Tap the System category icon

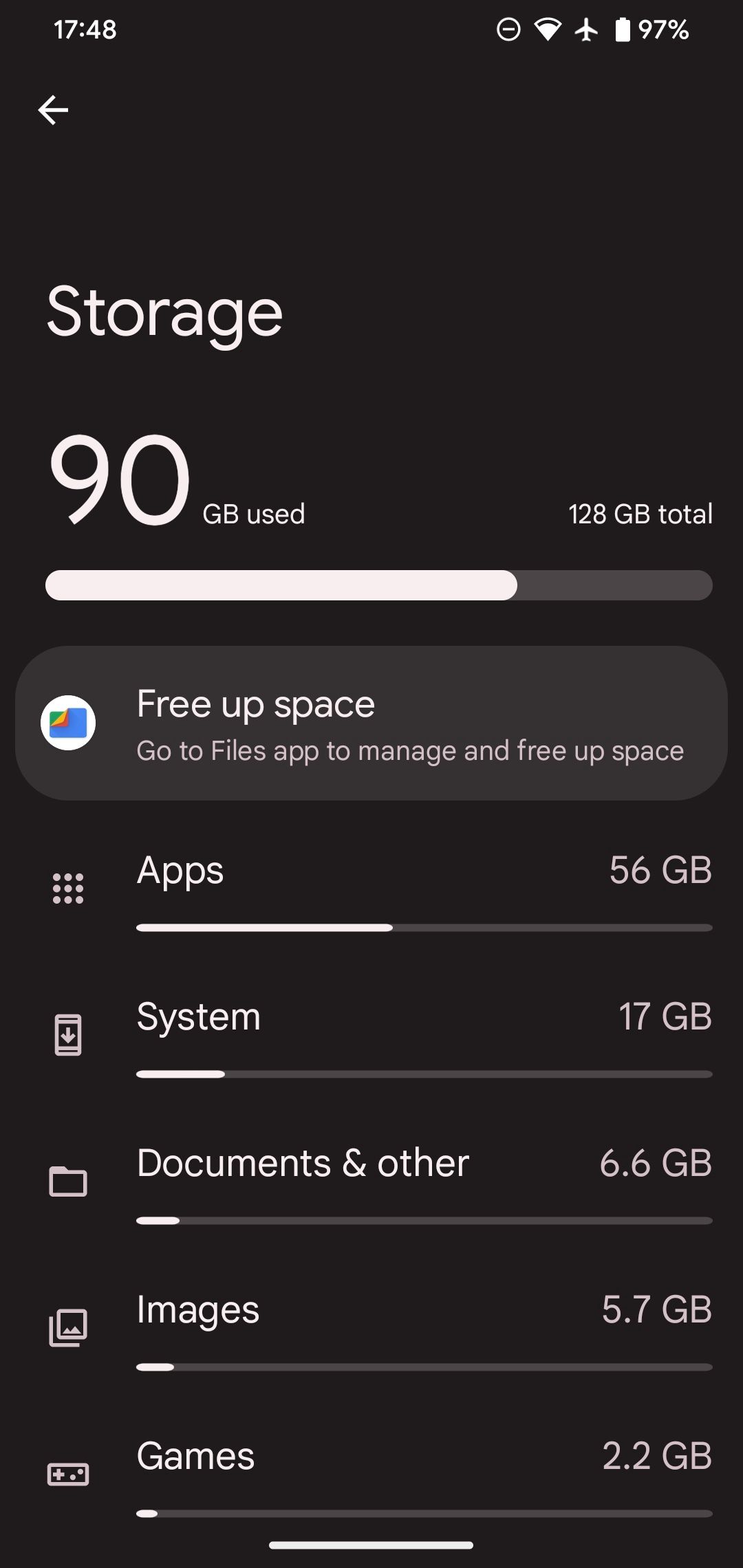(67, 1034)
